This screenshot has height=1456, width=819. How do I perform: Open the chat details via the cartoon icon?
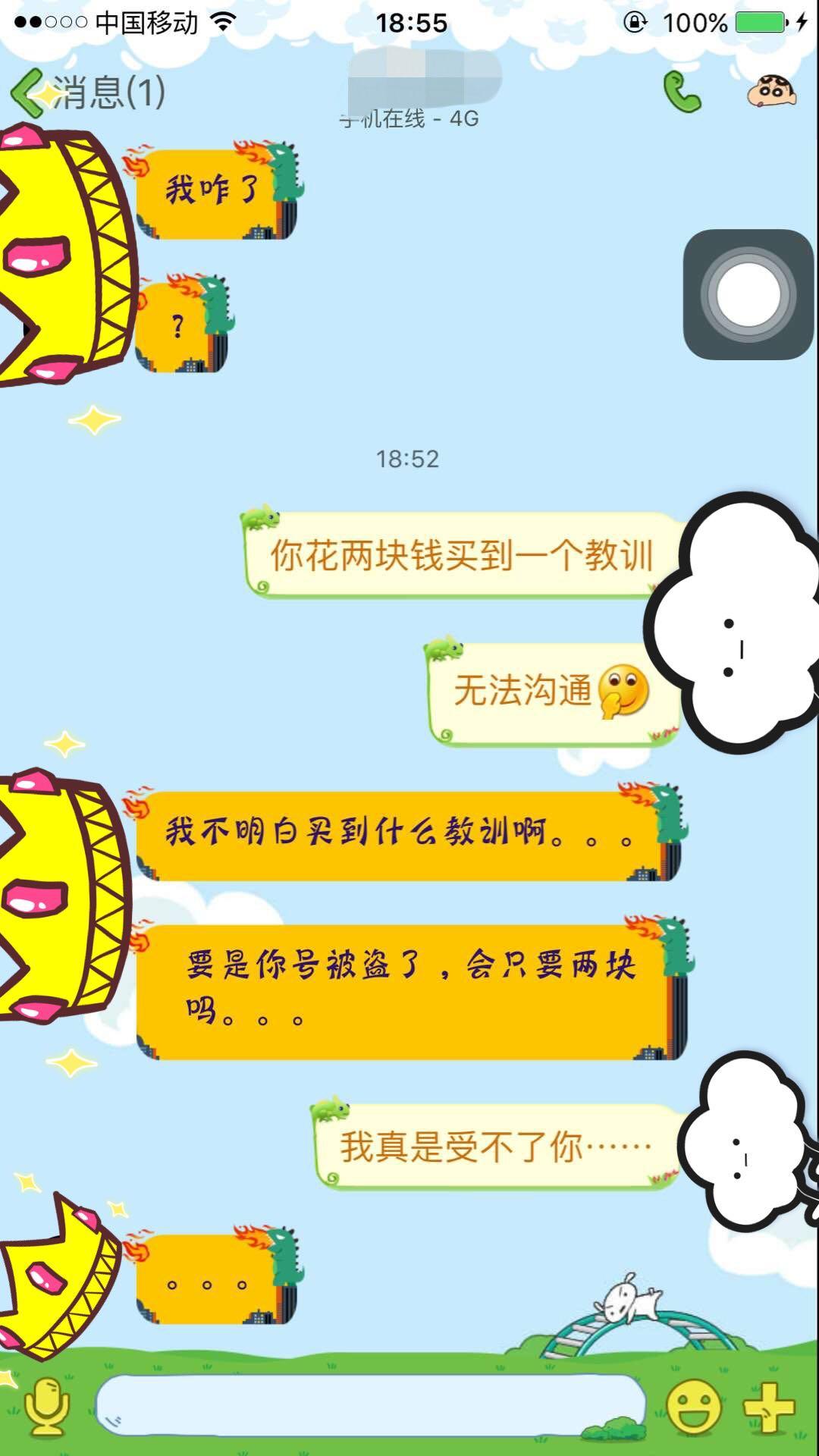(771, 91)
